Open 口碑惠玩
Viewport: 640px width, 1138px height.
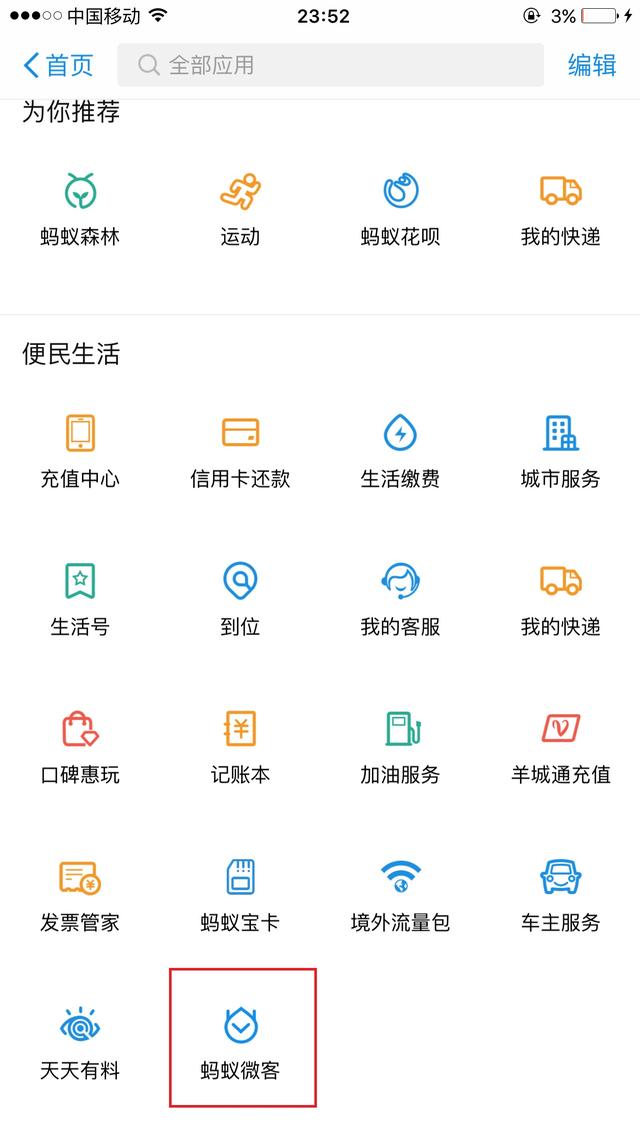tap(80, 746)
